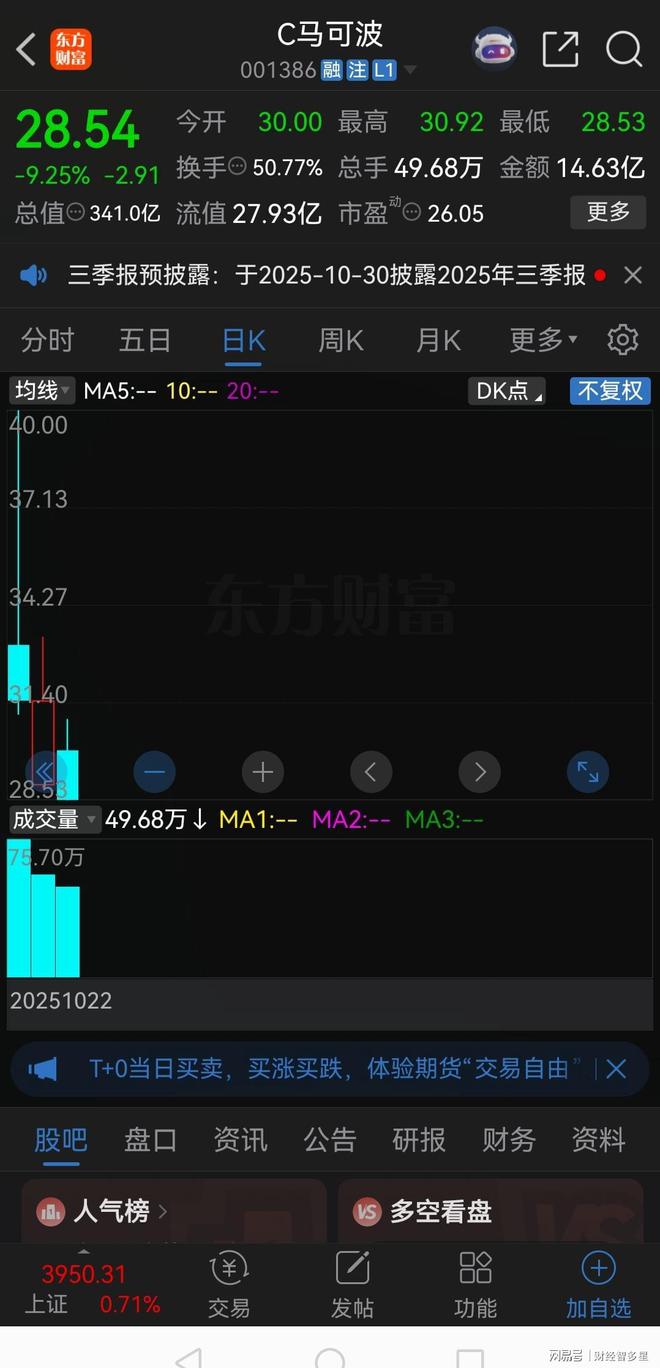Screen dimensions: 660x1368
Task: Go back using the top-left arrow
Action: coord(27,48)
